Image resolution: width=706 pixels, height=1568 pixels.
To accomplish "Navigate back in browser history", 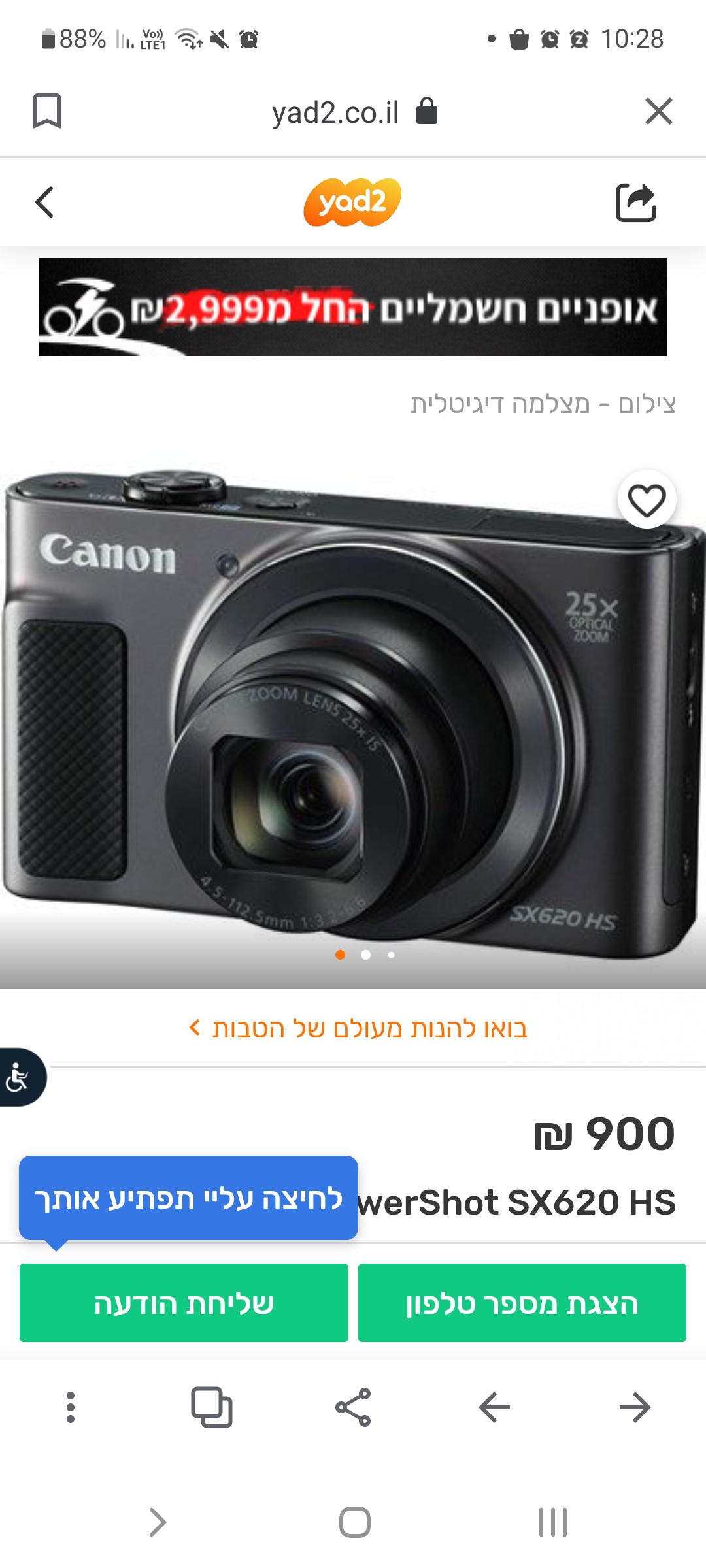I will pyautogui.click(x=494, y=1407).
